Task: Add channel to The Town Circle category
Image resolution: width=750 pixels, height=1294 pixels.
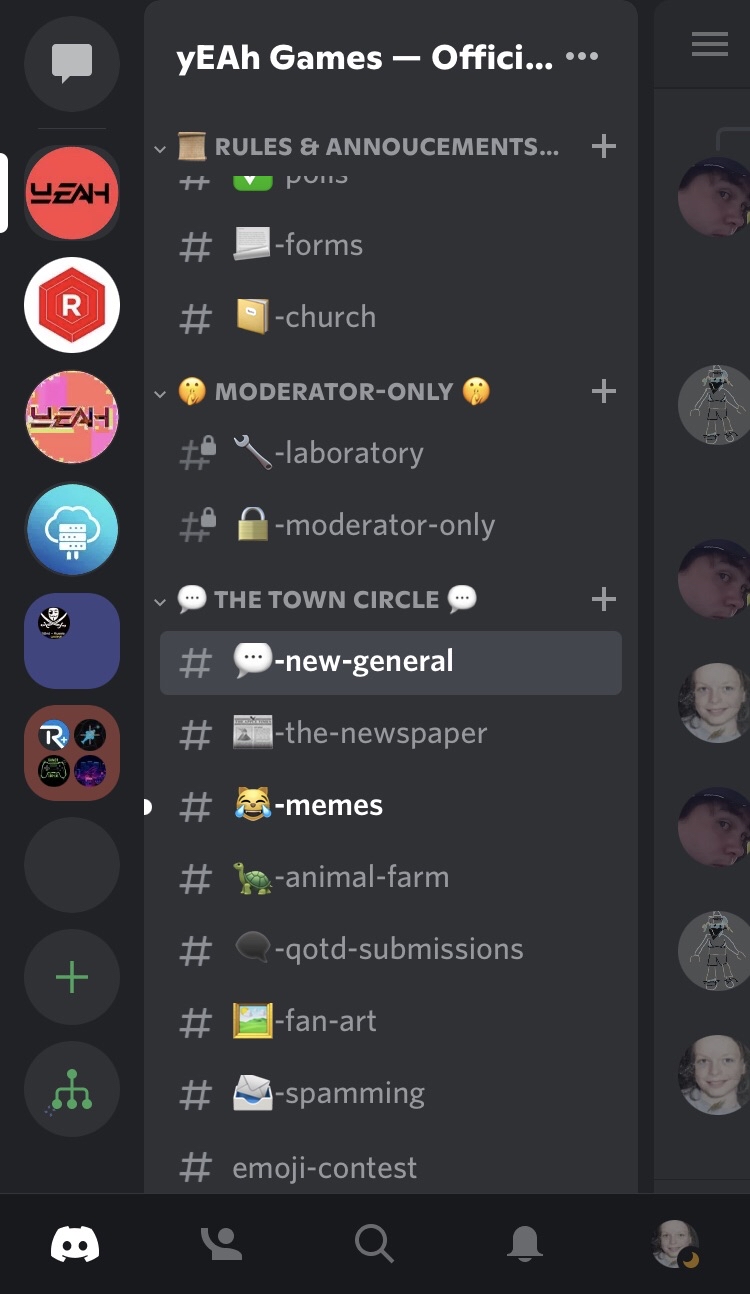Action: (x=603, y=599)
